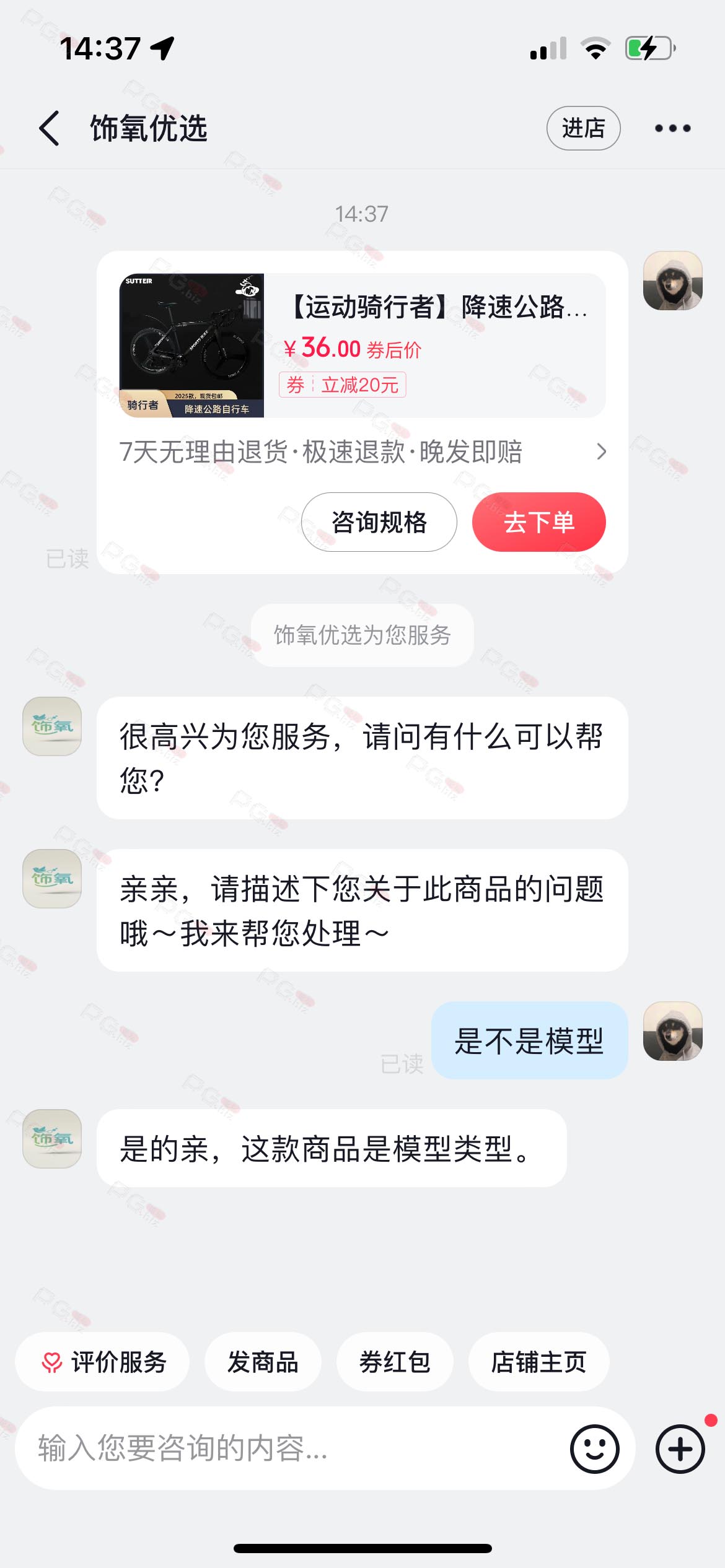Tap 去下单 to place the order

[538, 522]
